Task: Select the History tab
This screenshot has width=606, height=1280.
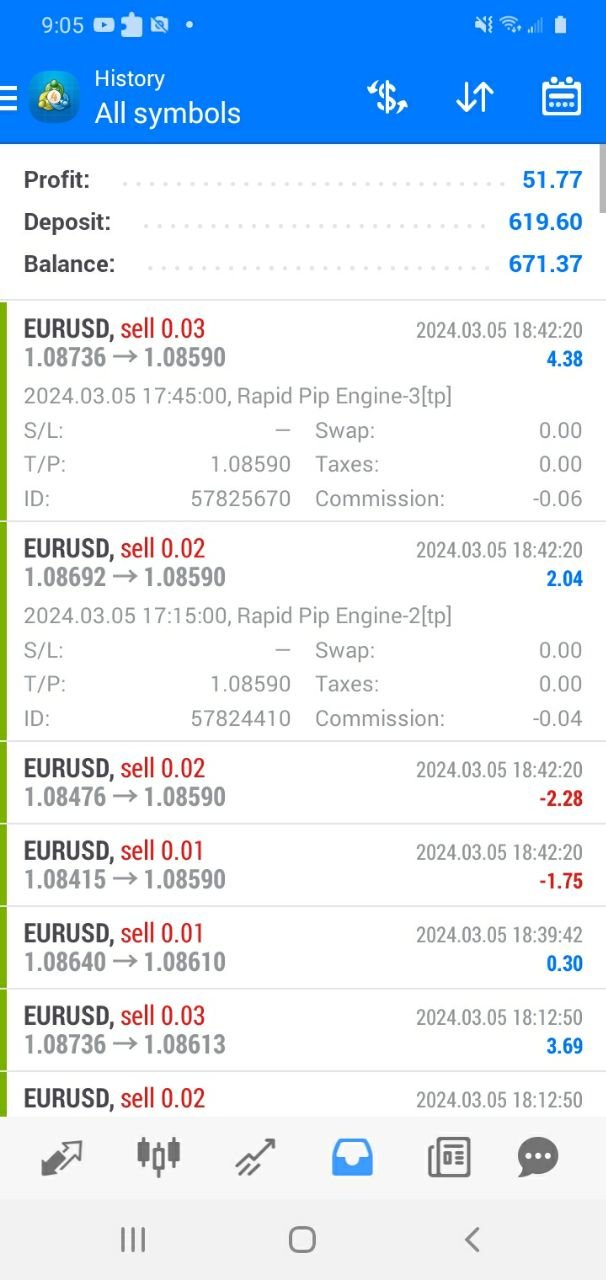Action: [352, 1157]
